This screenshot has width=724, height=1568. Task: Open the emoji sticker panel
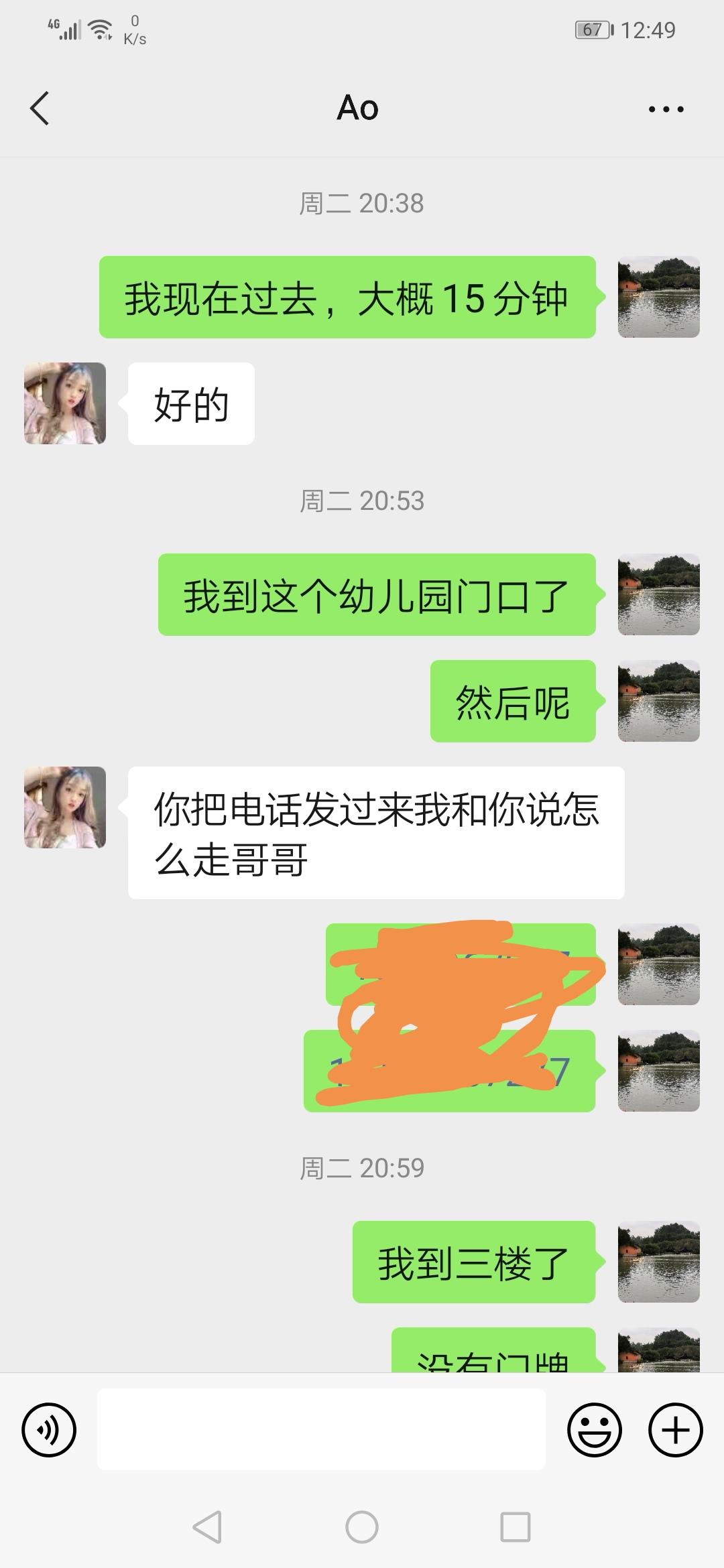click(x=594, y=1430)
